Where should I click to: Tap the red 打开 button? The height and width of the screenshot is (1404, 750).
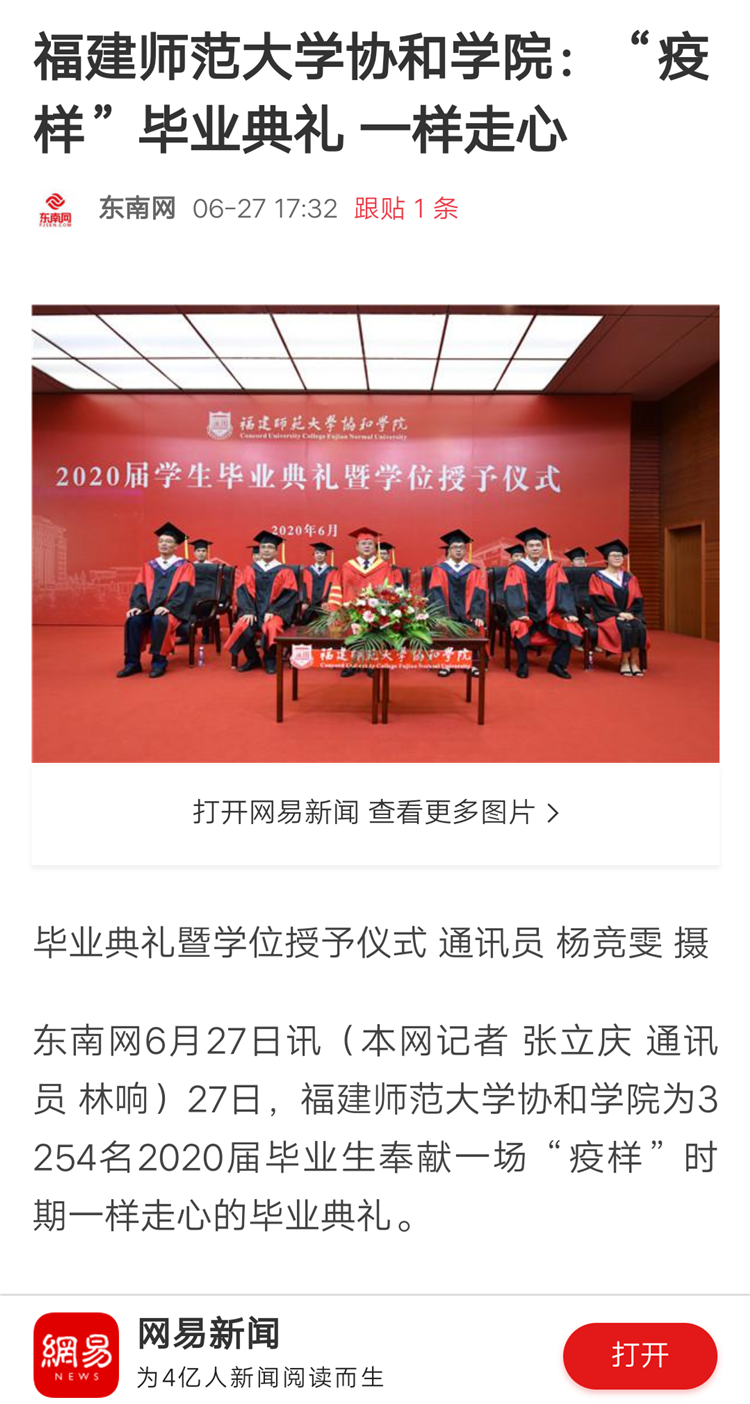click(x=639, y=1355)
